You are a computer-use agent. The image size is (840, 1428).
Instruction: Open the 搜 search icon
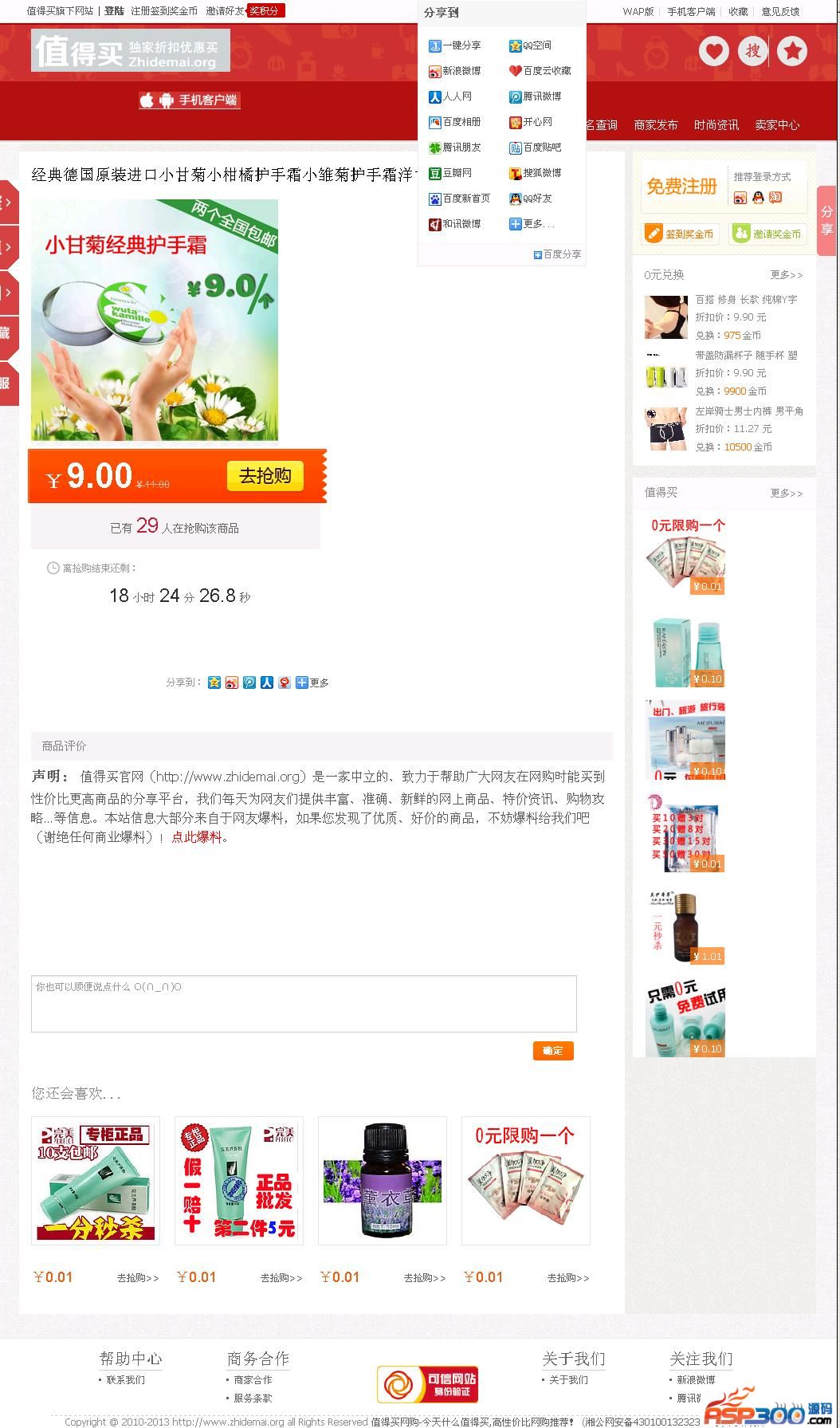click(752, 52)
